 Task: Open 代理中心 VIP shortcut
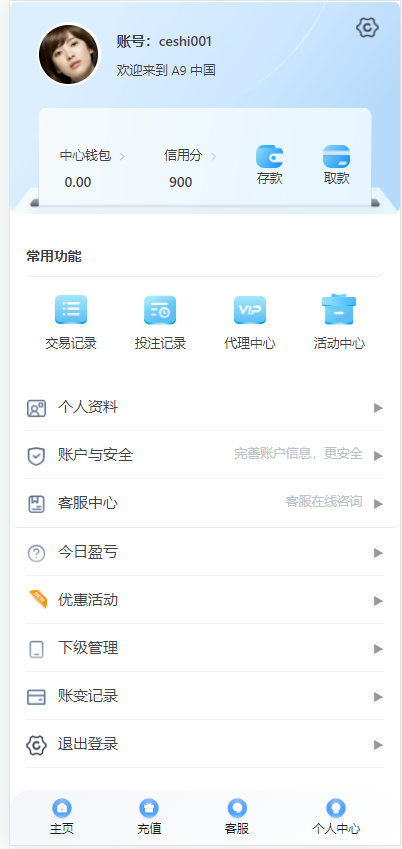(250, 323)
